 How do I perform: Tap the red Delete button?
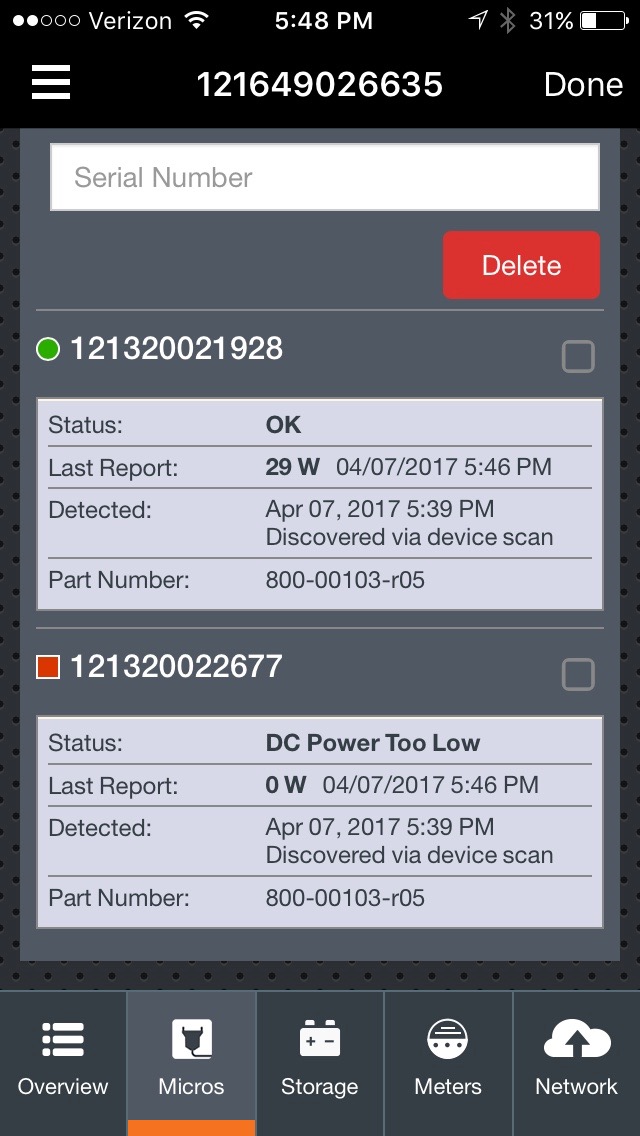click(521, 265)
